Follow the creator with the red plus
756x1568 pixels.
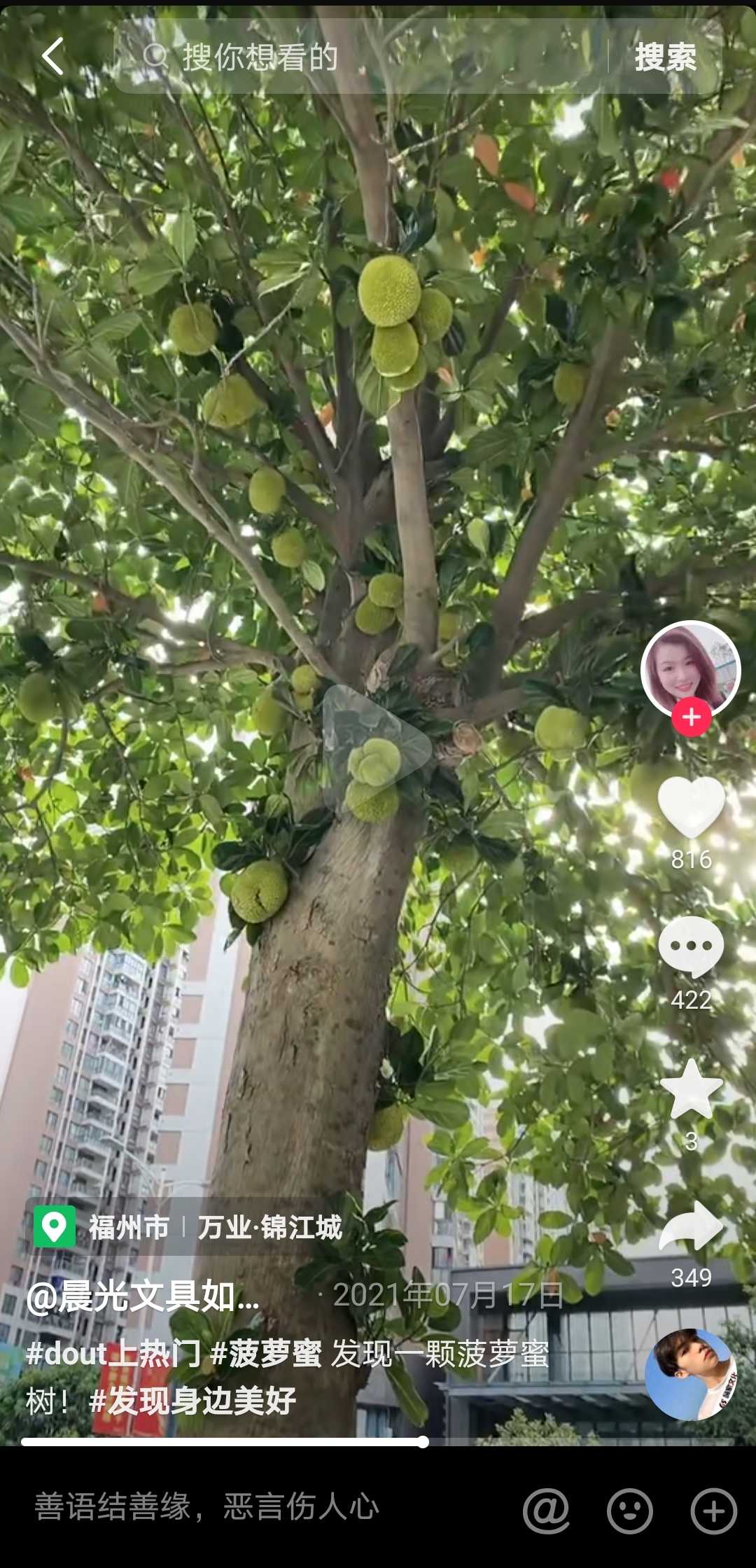(692, 717)
